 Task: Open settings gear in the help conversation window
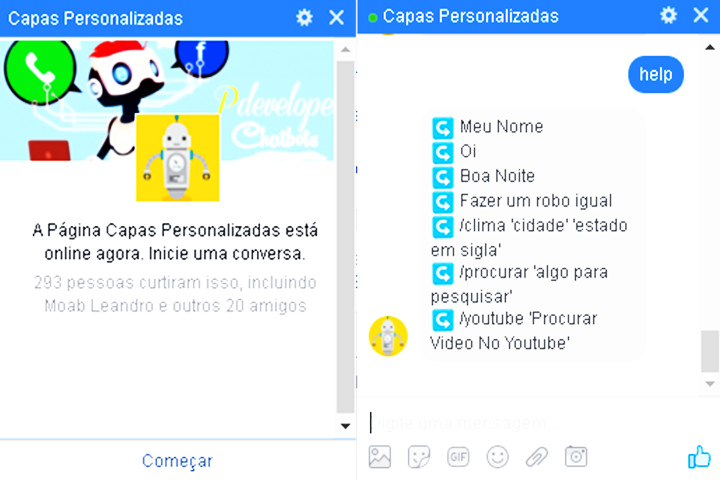point(669,16)
